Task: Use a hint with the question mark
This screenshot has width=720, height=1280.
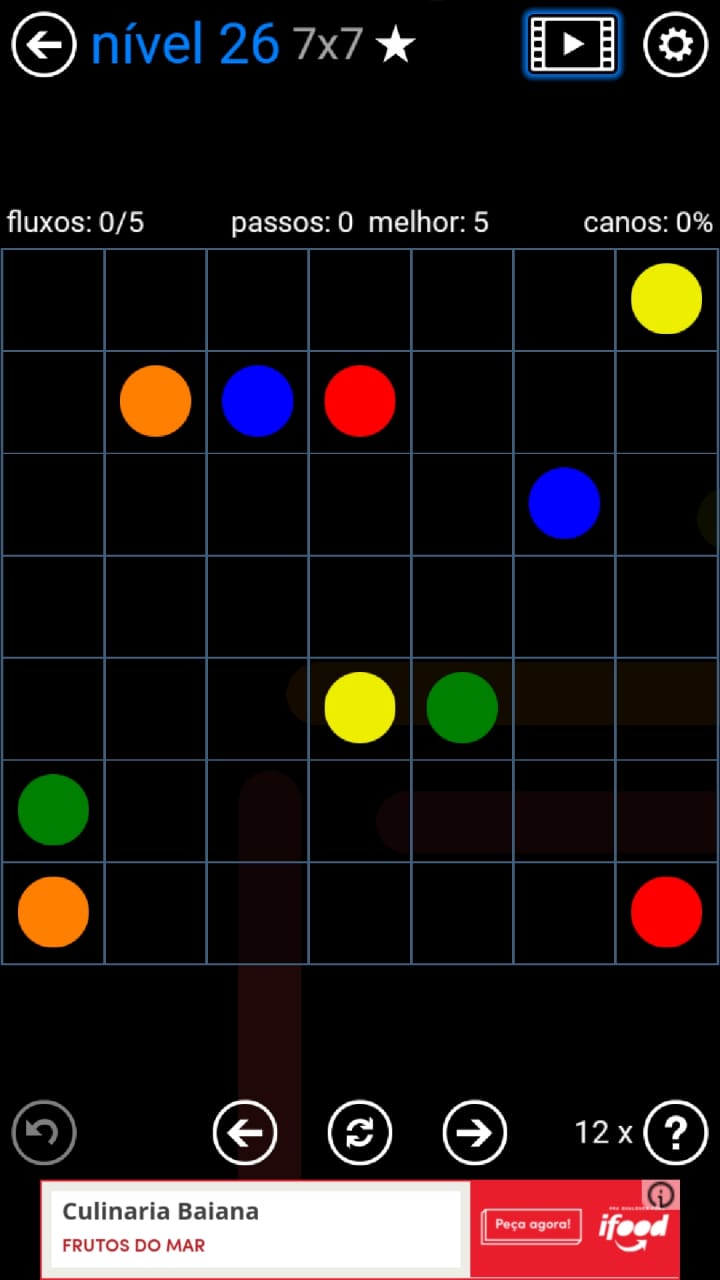Action: pos(676,1133)
